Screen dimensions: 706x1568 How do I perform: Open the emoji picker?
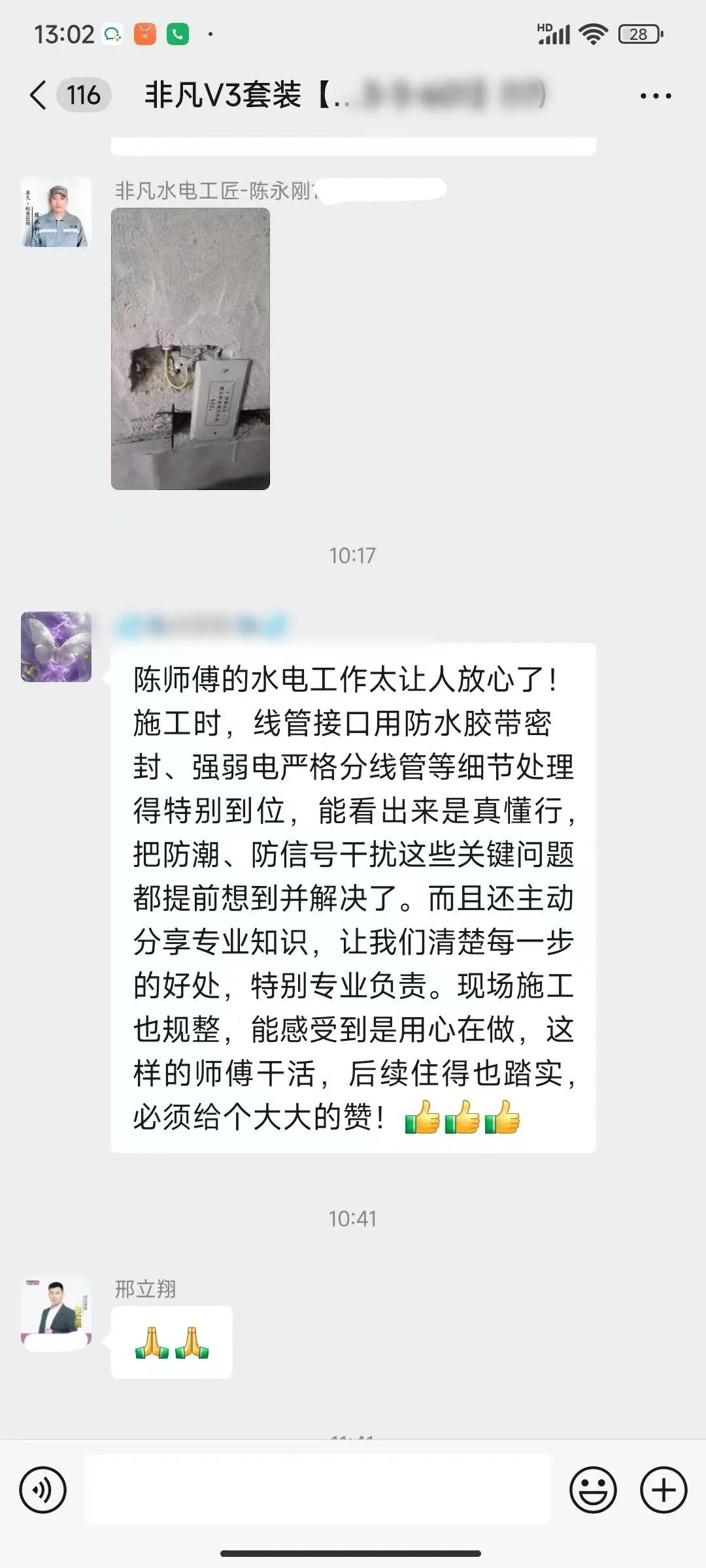[593, 1490]
